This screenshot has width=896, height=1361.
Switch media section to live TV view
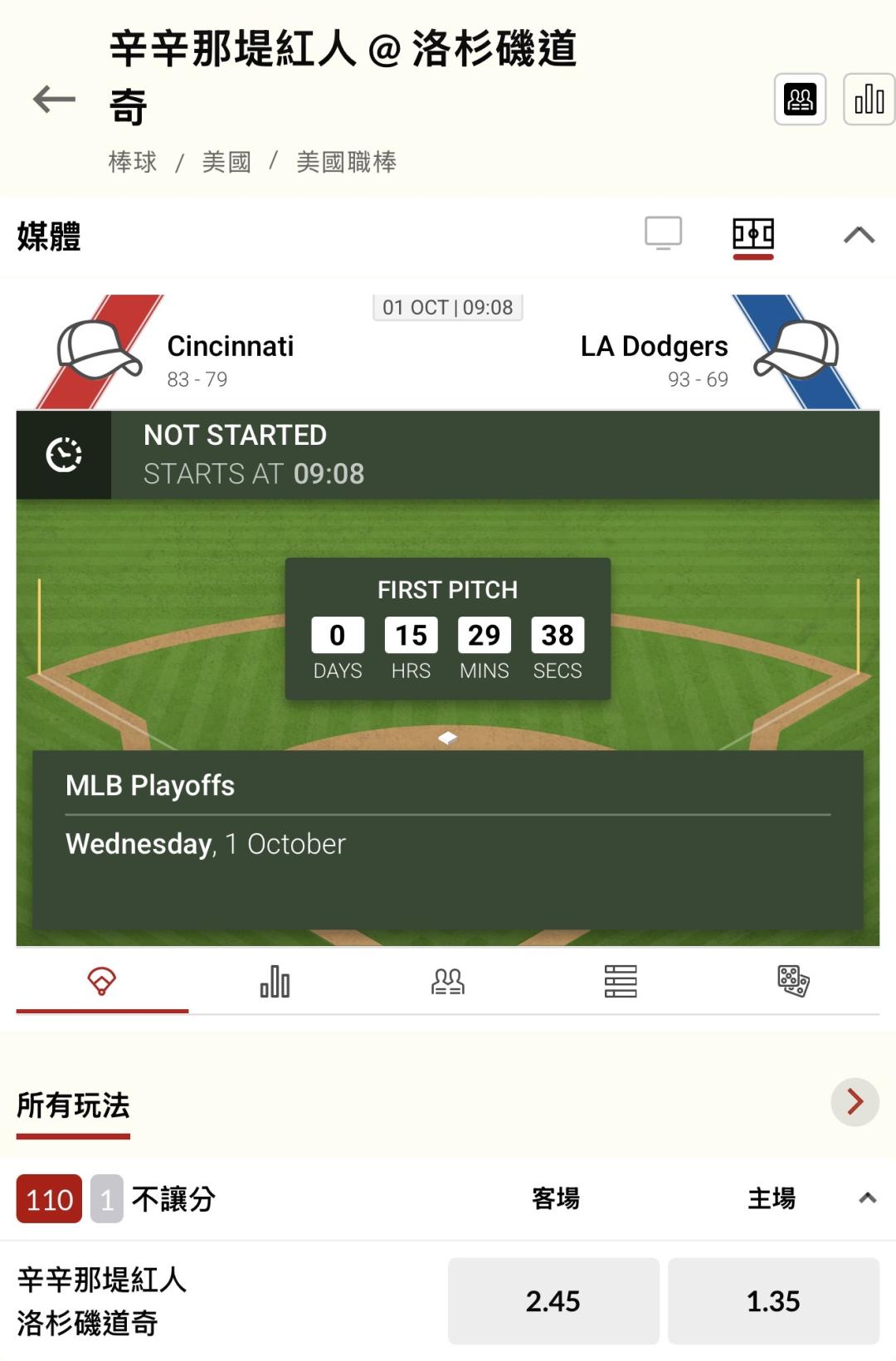[664, 234]
